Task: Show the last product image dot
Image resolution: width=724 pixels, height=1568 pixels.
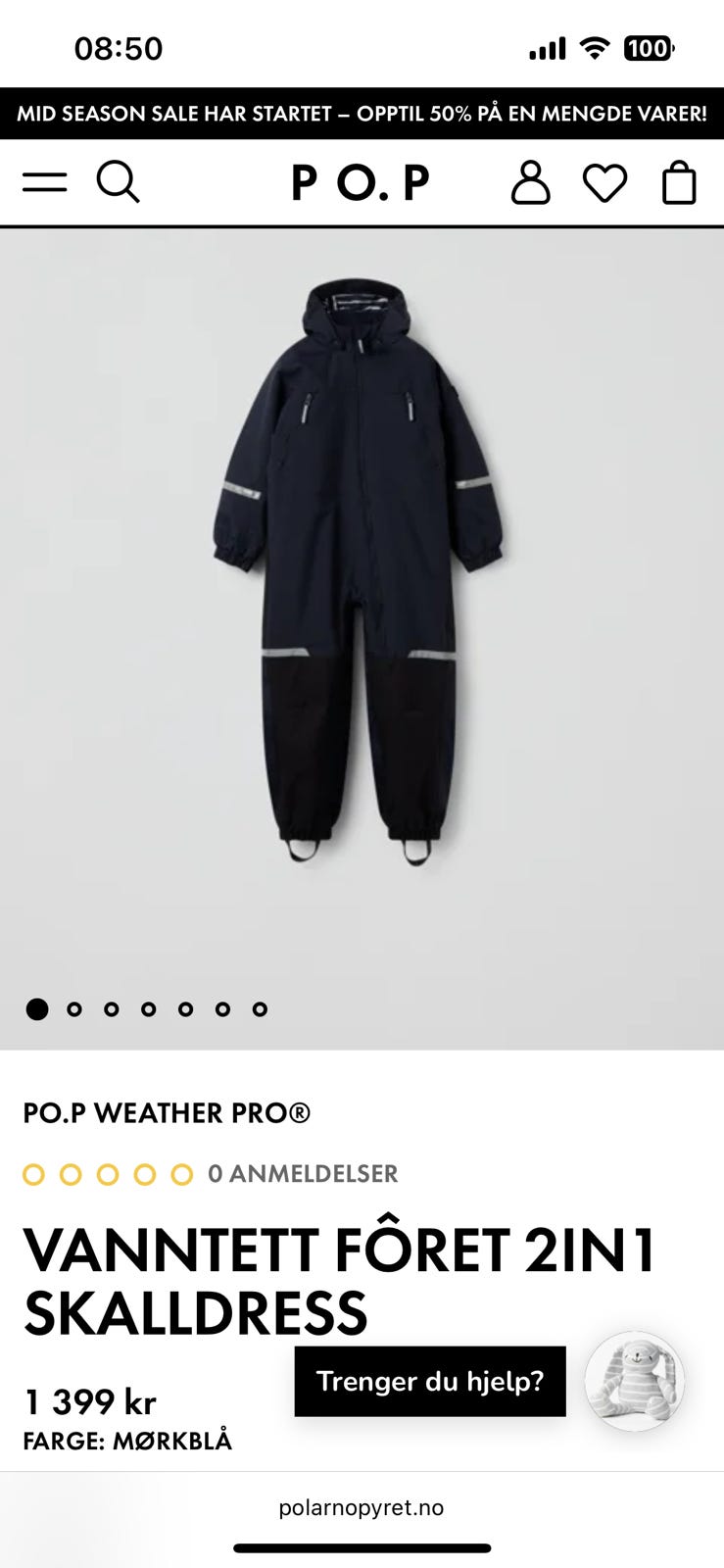Action: 260,1009
